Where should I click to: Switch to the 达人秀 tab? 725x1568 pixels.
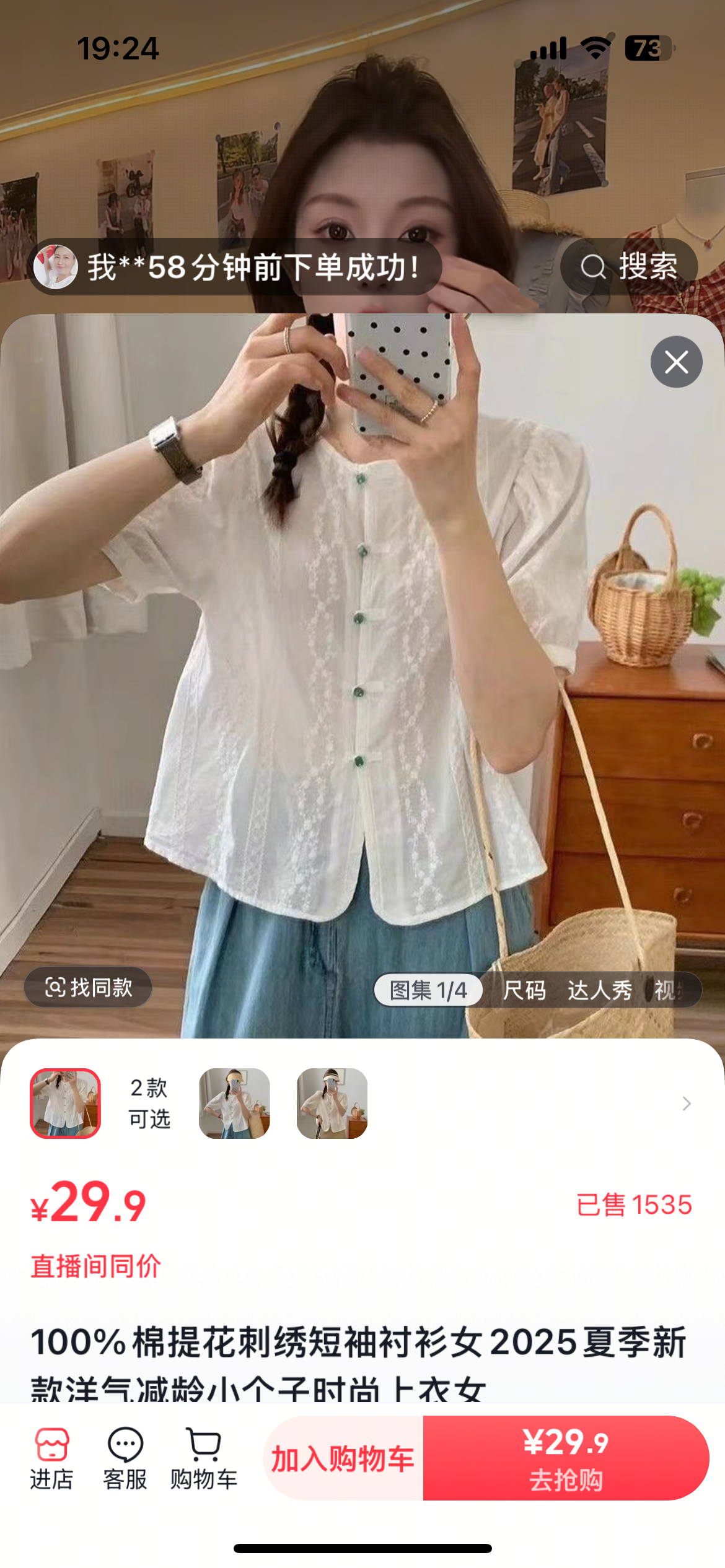click(x=599, y=990)
